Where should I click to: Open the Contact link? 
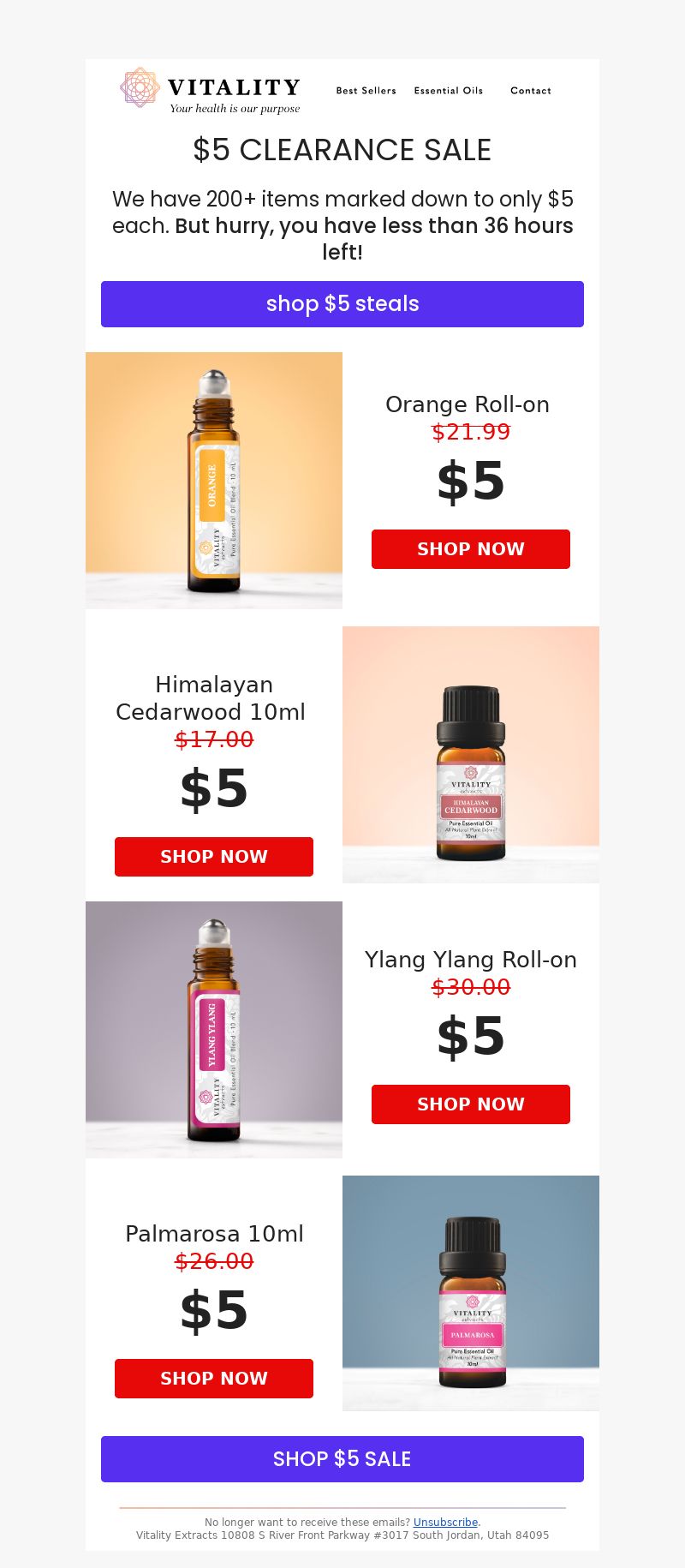531,90
